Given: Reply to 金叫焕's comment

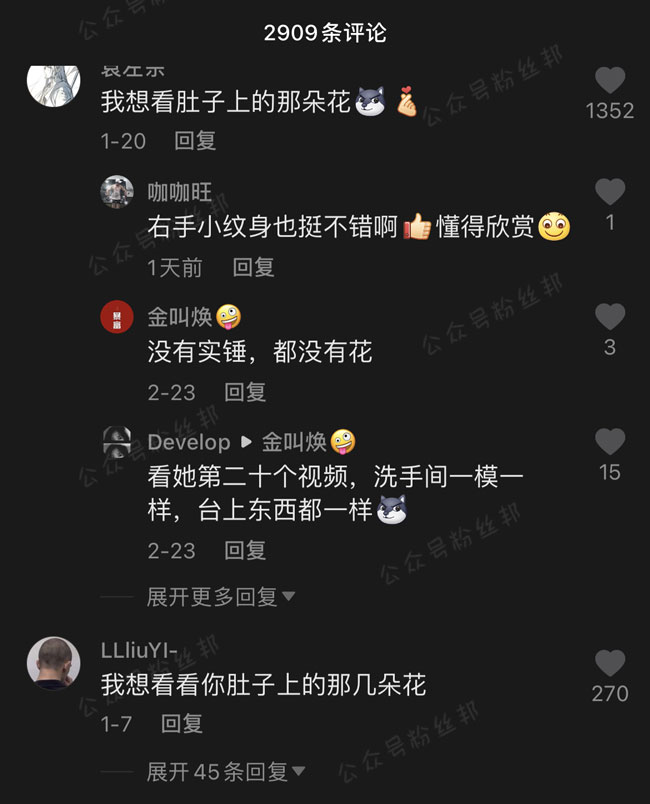Looking at the screenshot, I should [x=245, y=392].
